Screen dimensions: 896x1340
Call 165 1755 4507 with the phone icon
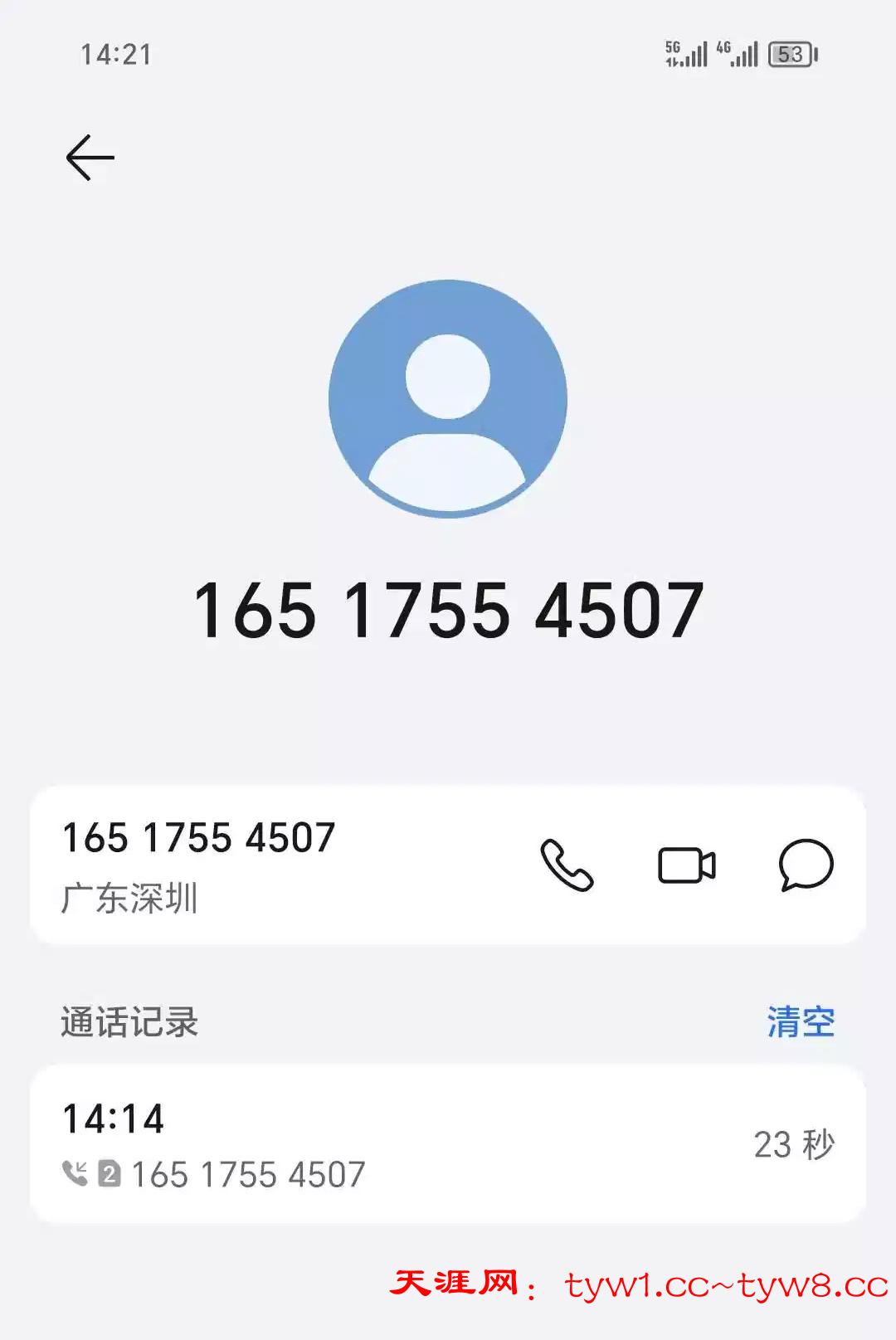click(x=567, y=865)
